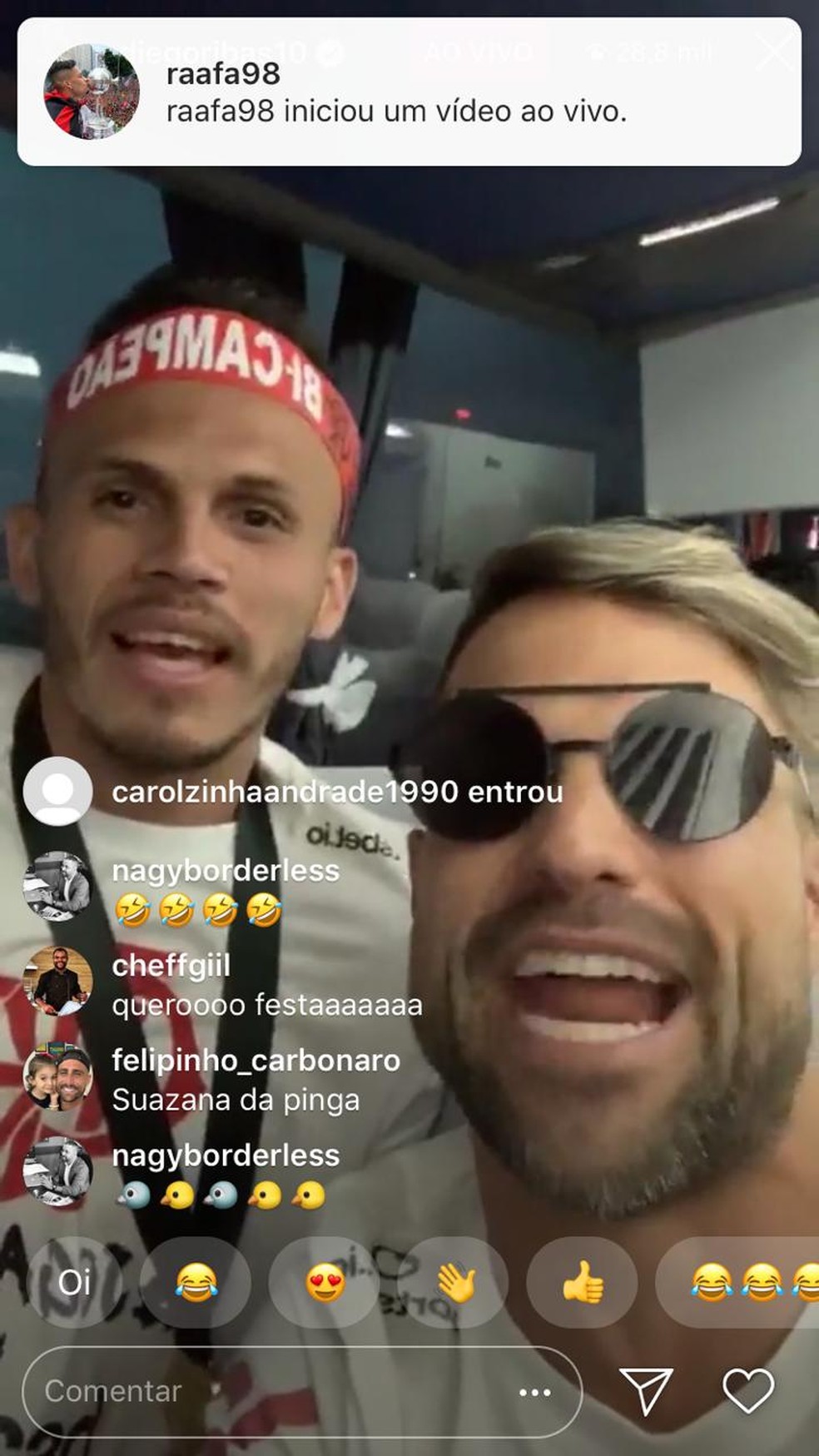Tap felipinho_carbonaro's avatar

(60, 1073)
